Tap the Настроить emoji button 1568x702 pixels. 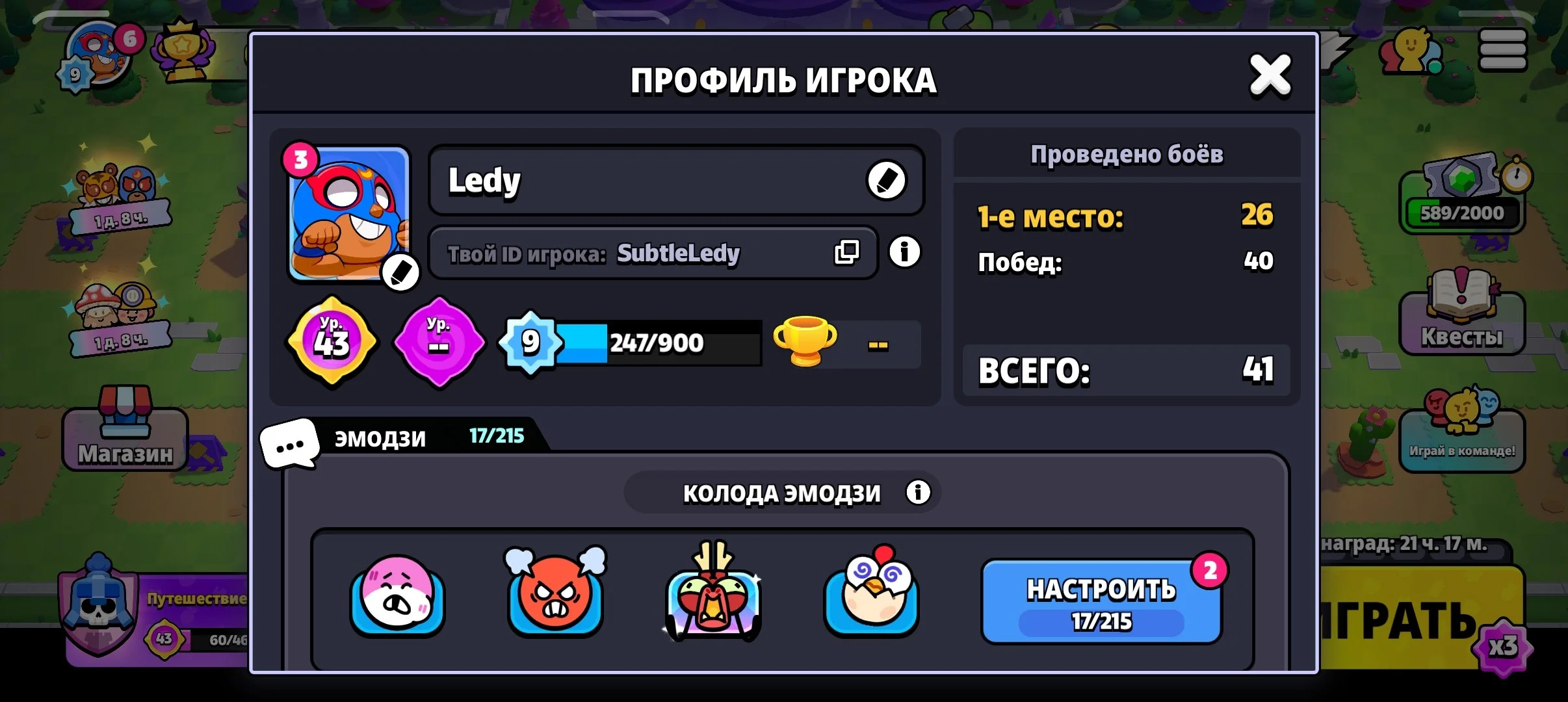(x=1101, y=602)
